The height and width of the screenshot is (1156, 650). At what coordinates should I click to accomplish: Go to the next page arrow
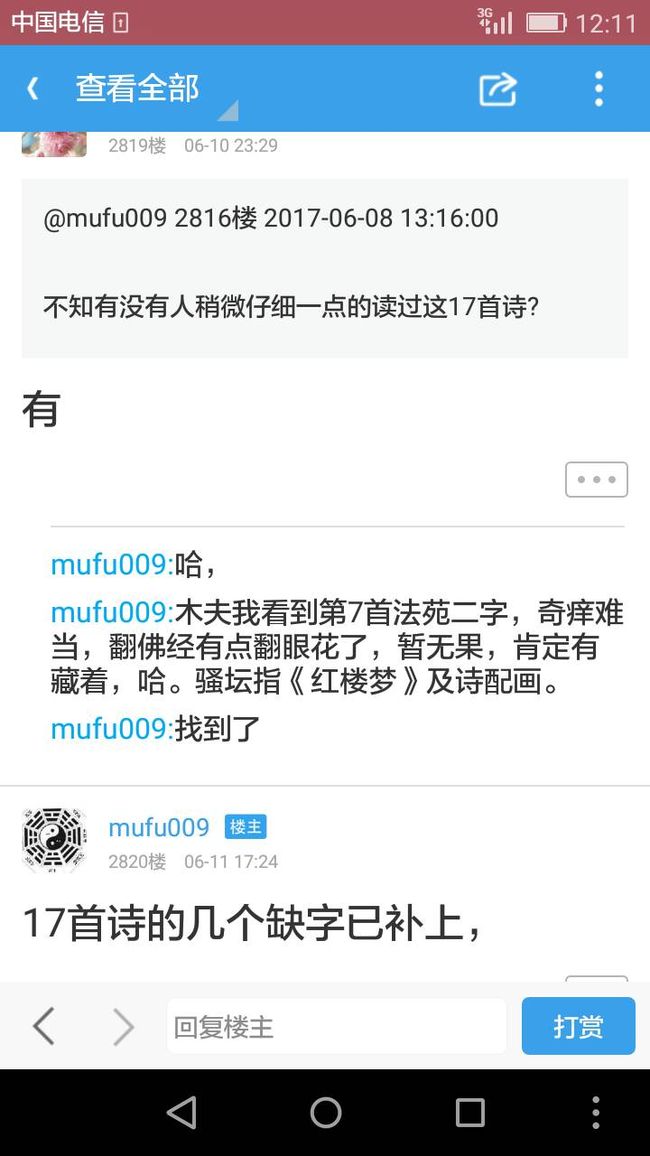(123, 1026)
